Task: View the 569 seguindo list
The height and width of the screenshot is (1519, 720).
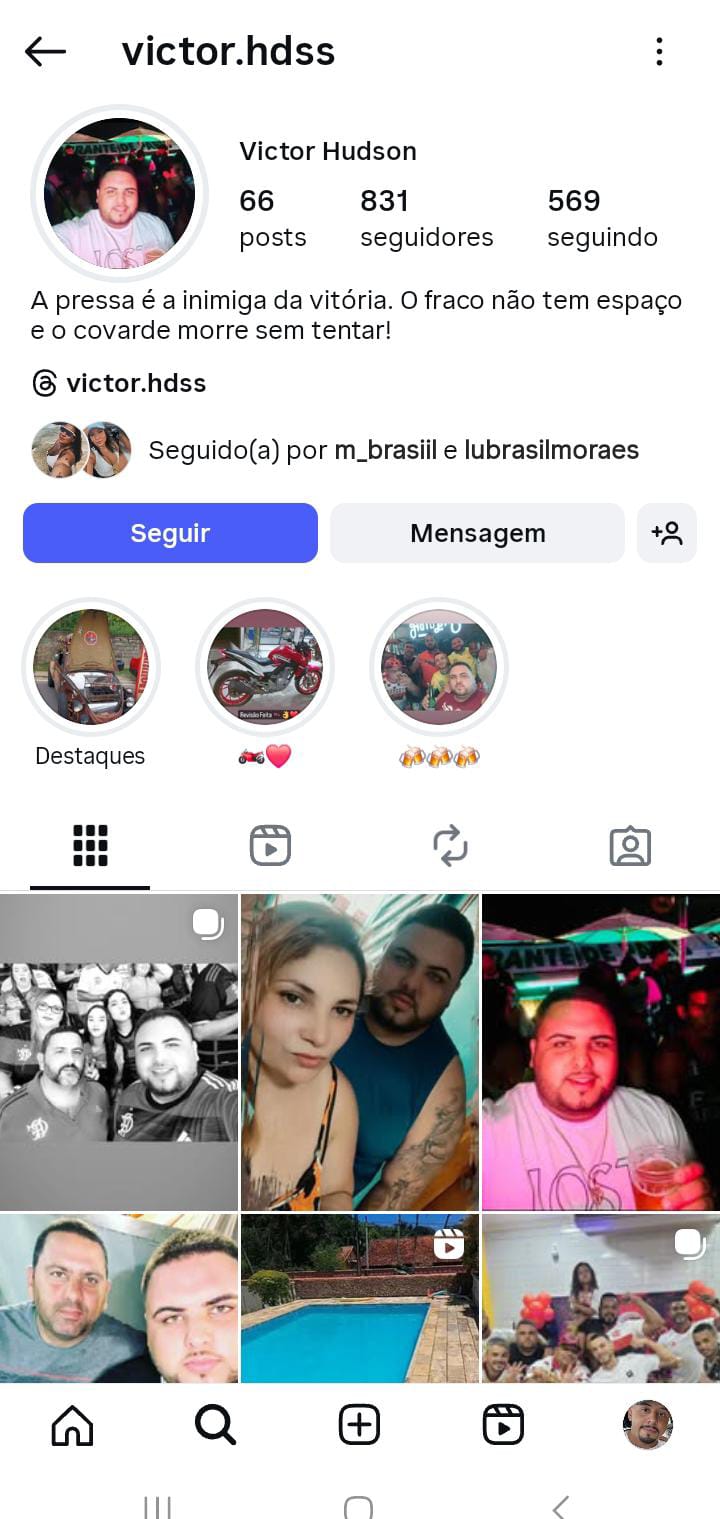Action: pyautogui.click(x=602, y=218)
